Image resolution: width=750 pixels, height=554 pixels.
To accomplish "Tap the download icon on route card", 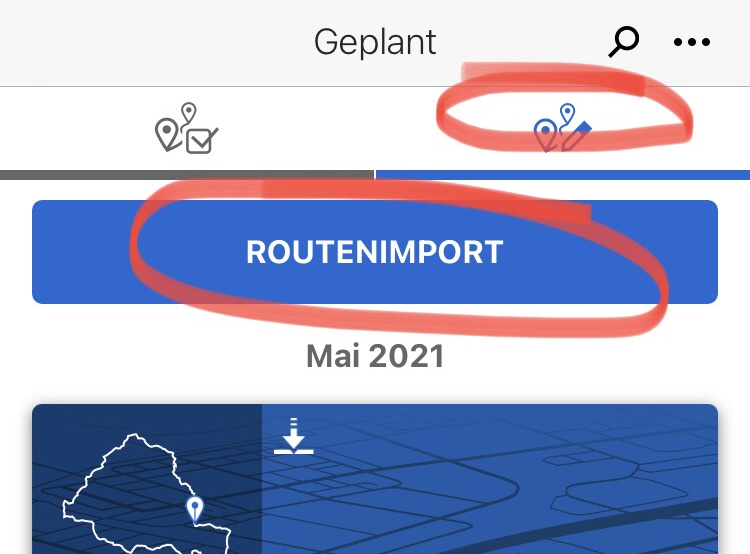I will [293, 438].
